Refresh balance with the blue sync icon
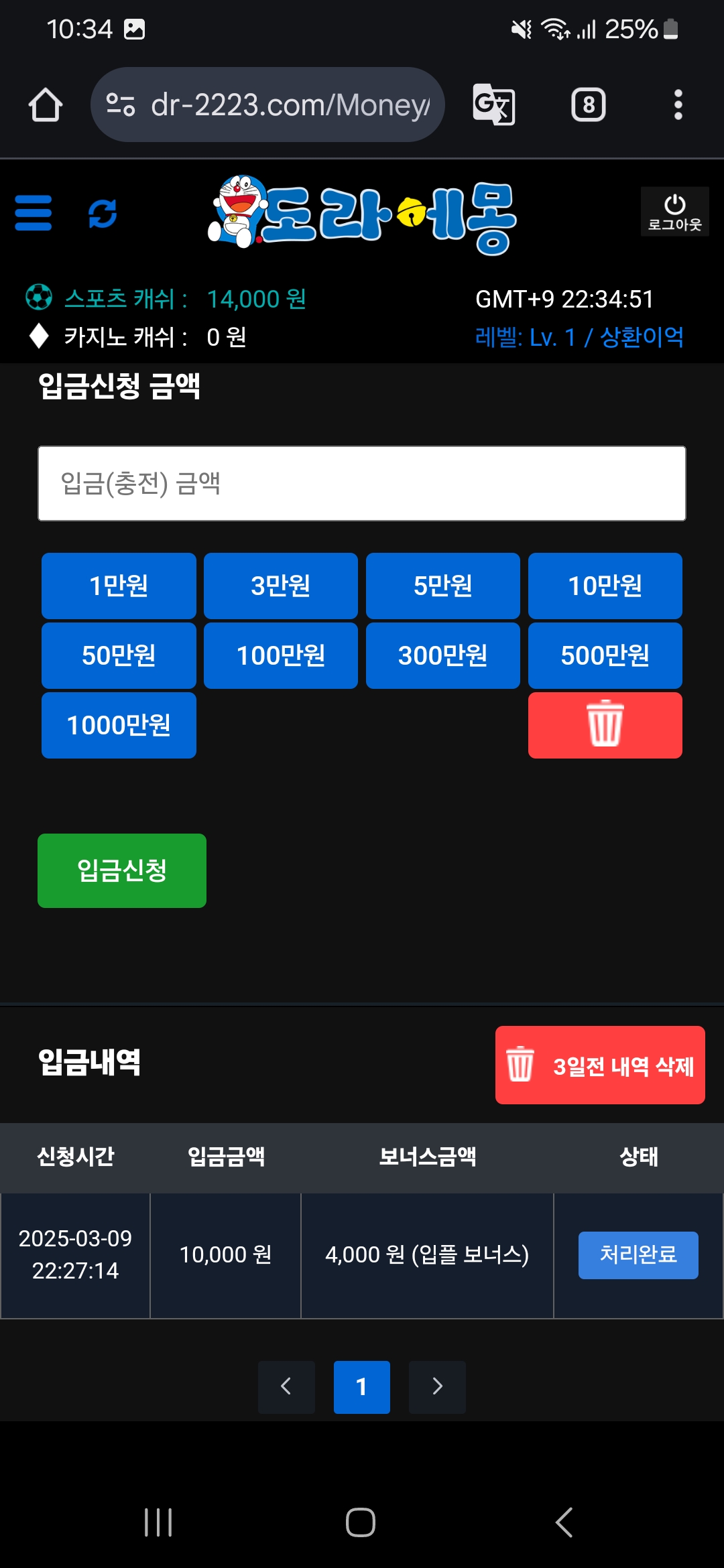The height and width of the screenshot is (1568, 724). (x=103, y=213)
